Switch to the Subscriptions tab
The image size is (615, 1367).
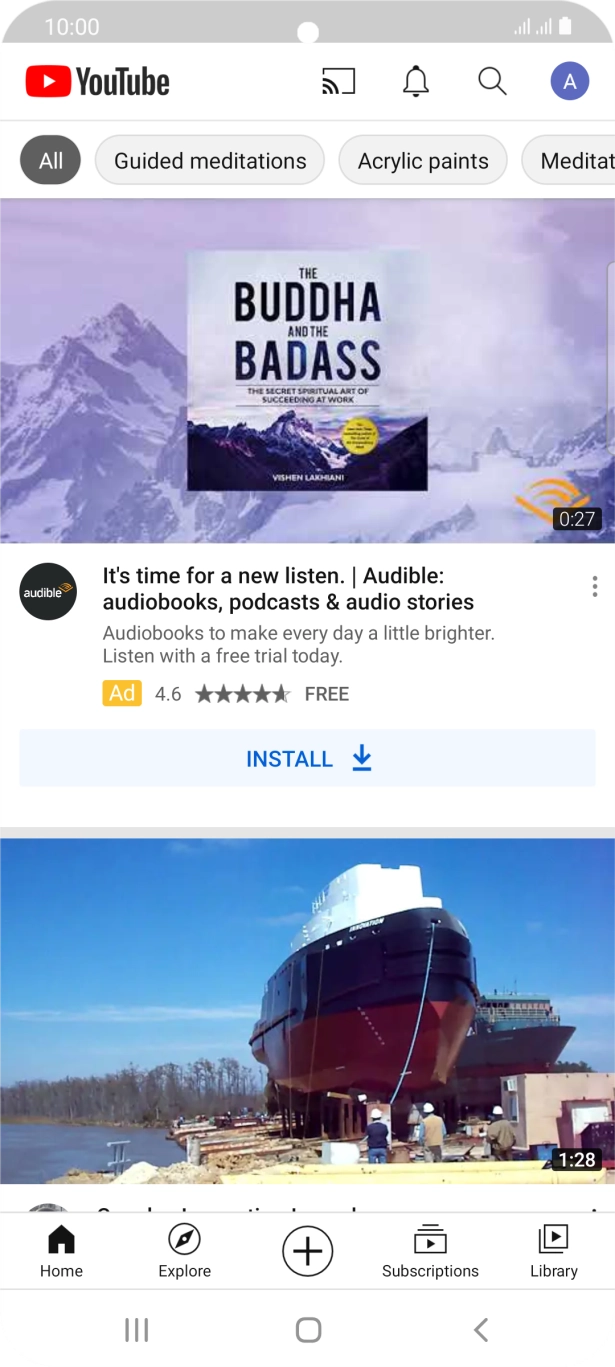[430, 1252]
